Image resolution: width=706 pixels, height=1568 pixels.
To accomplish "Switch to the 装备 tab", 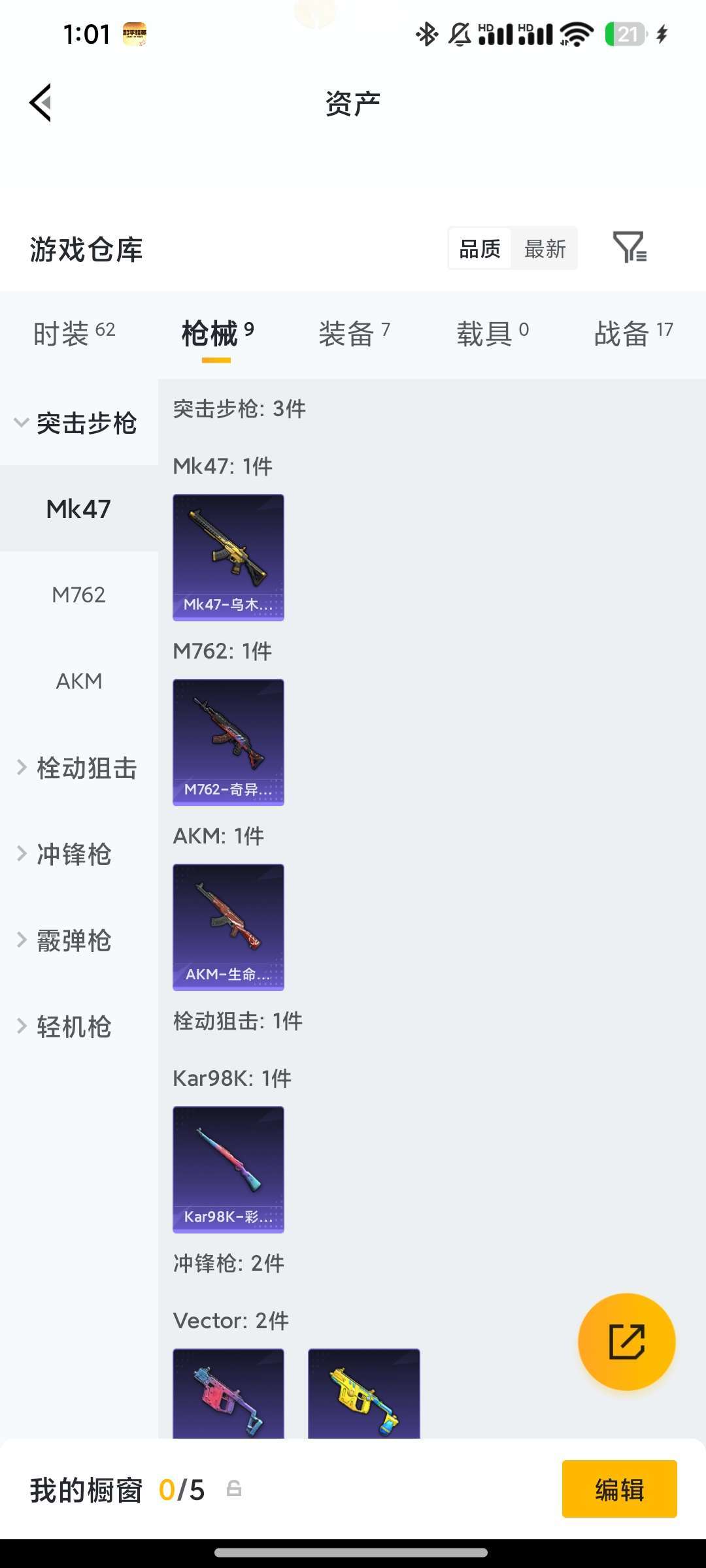I will tap(354, 333).
